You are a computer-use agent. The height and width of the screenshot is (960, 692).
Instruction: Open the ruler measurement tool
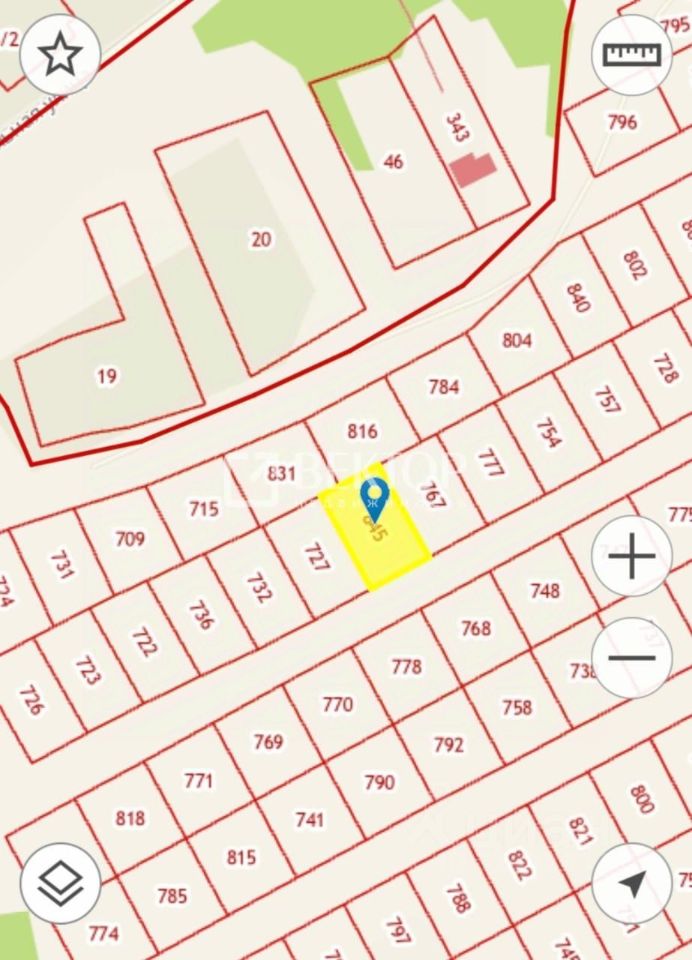631,55
